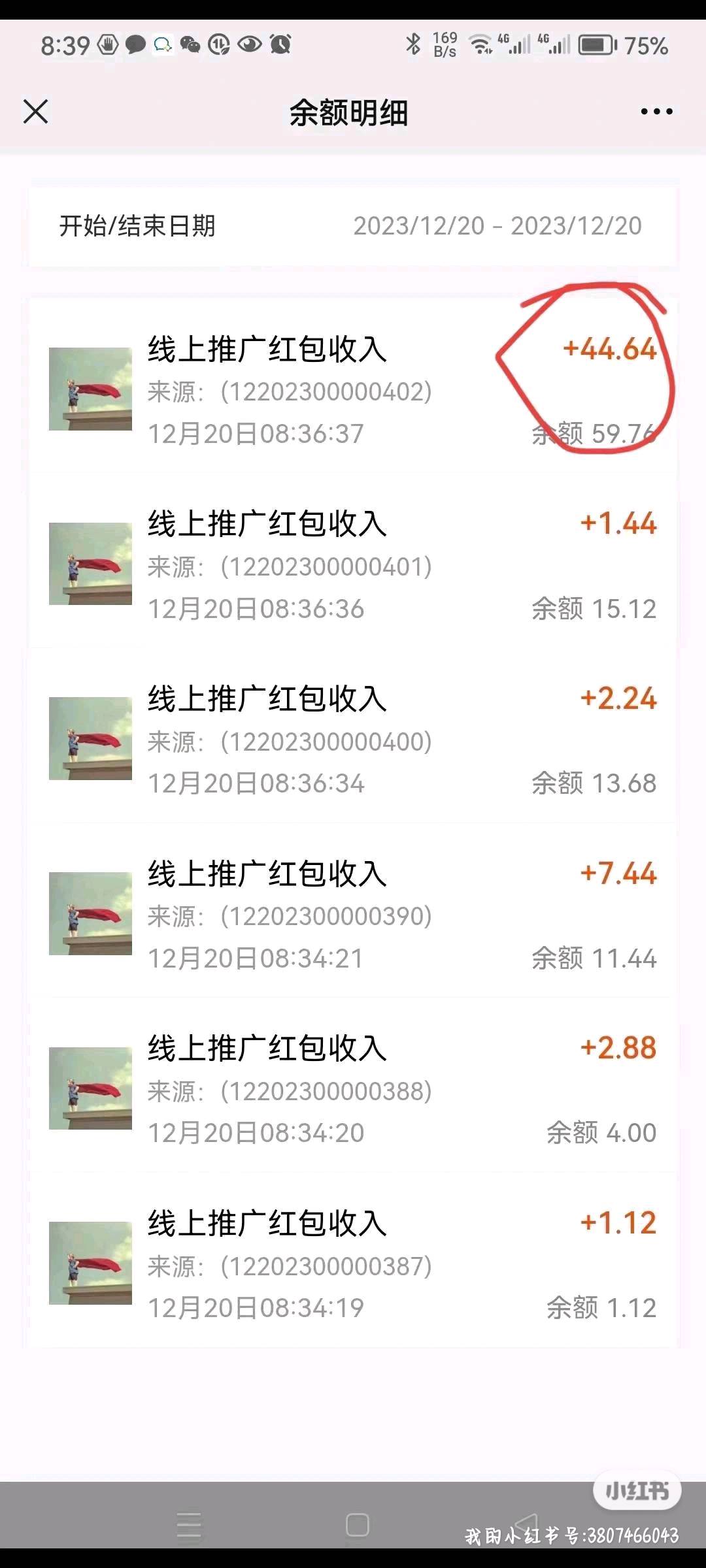Close the balance details page

[36, 112]
